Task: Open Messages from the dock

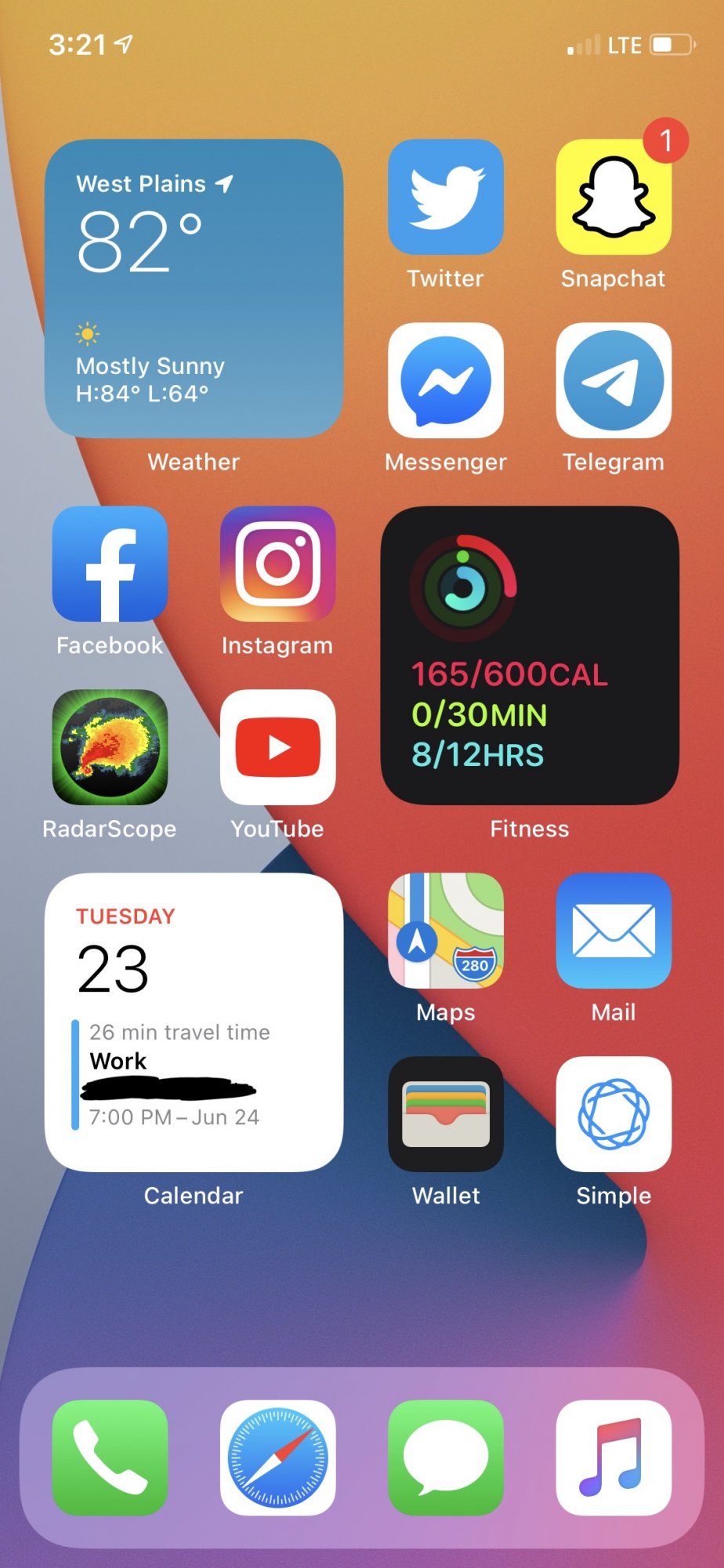Action: 446,1457
